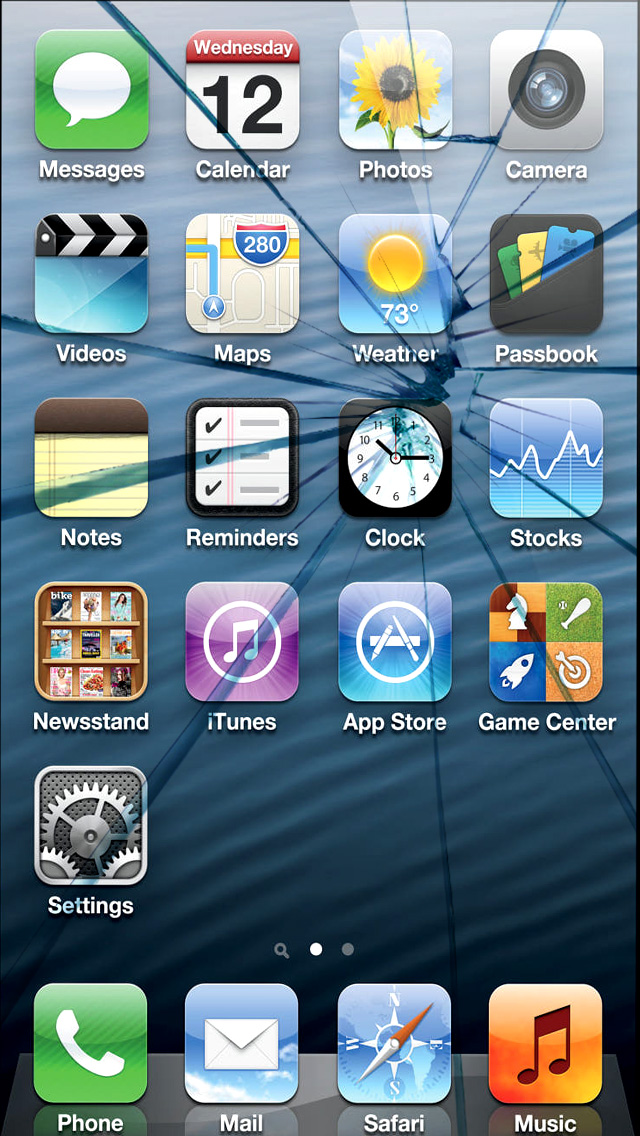Viewport: 640px width, 1136px height.
Task: Check the Weather app
Action: point(395,274)
